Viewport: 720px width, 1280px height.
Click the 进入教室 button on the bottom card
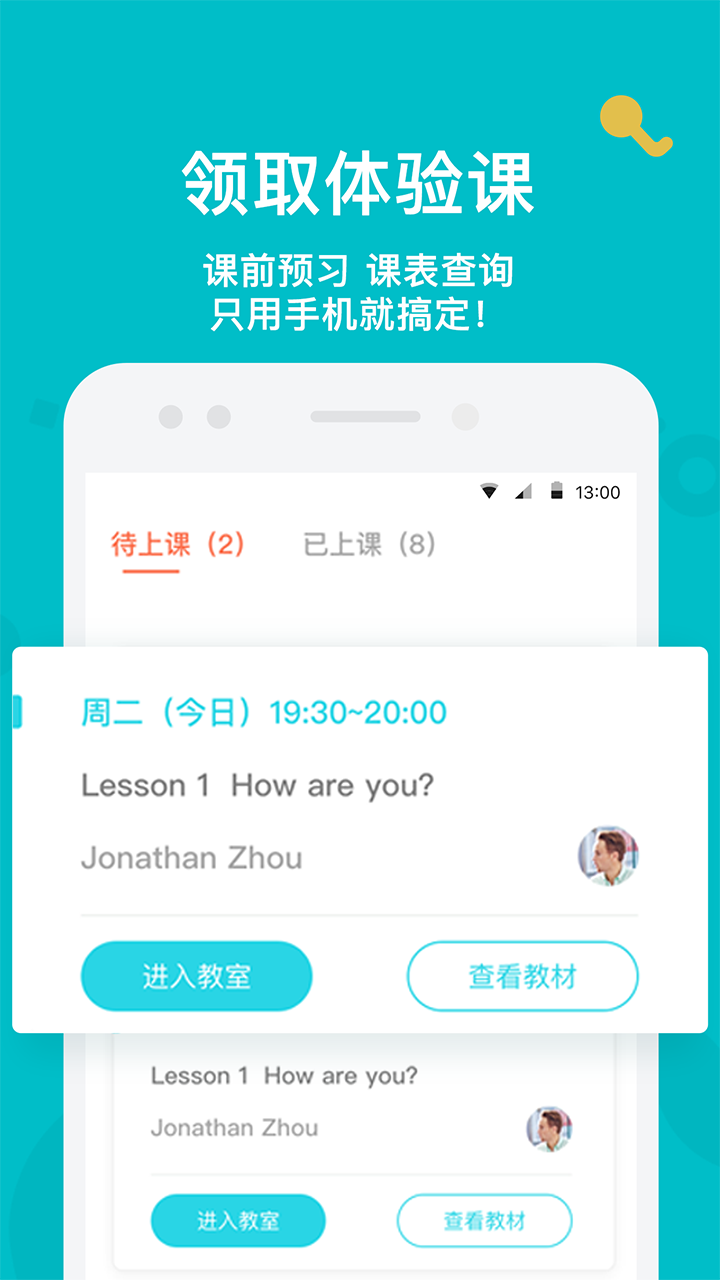coord(237,1220)
